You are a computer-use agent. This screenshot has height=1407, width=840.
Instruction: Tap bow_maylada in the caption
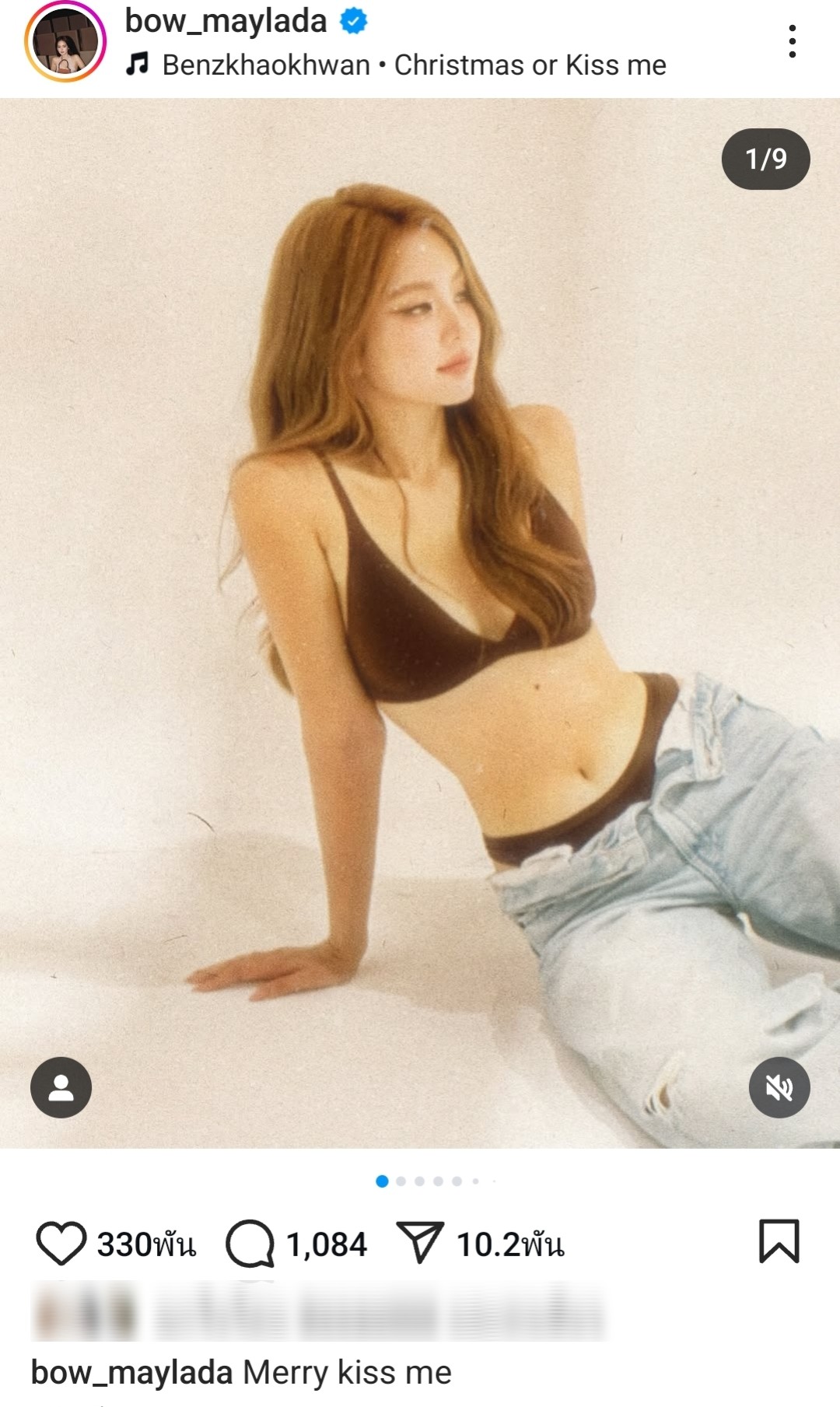click(131, 1373)
